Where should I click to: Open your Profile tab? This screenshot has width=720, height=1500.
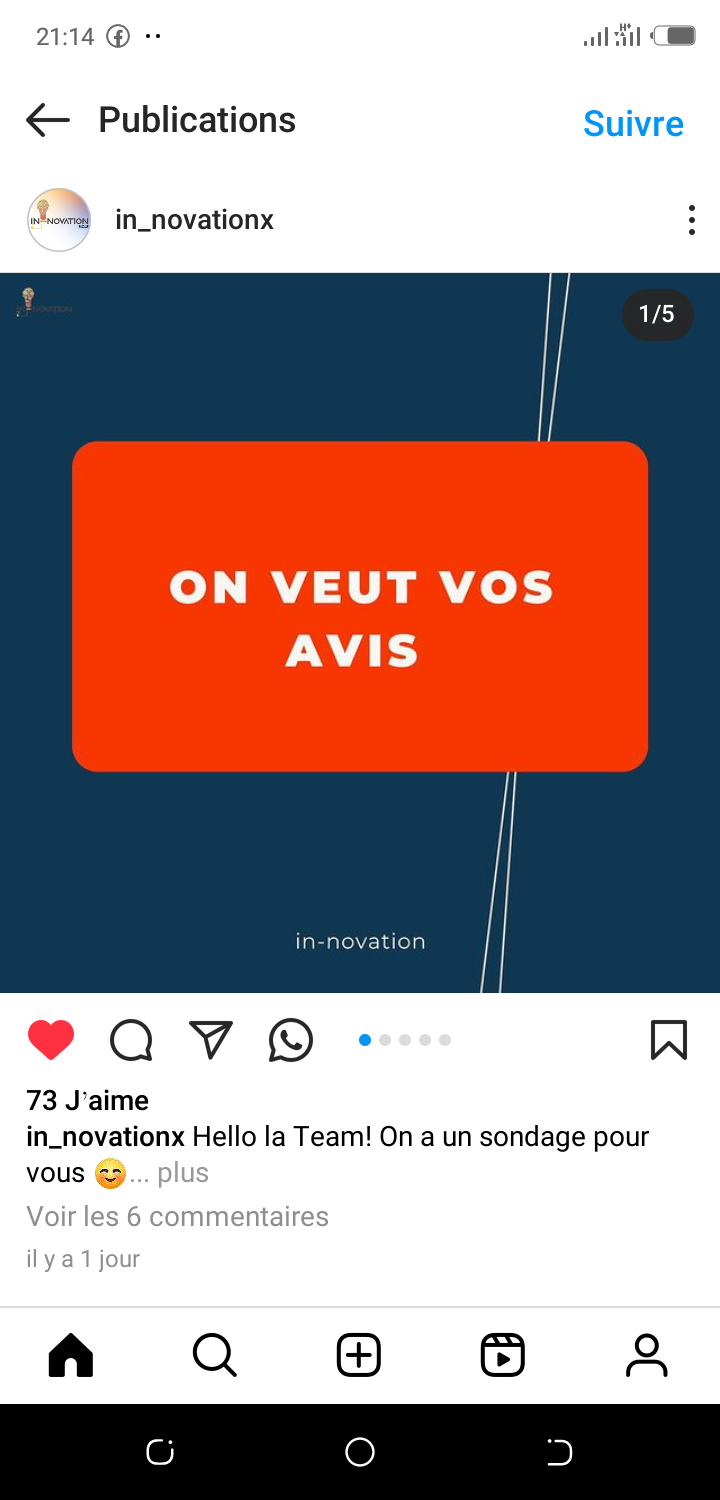pos(647,1356)
